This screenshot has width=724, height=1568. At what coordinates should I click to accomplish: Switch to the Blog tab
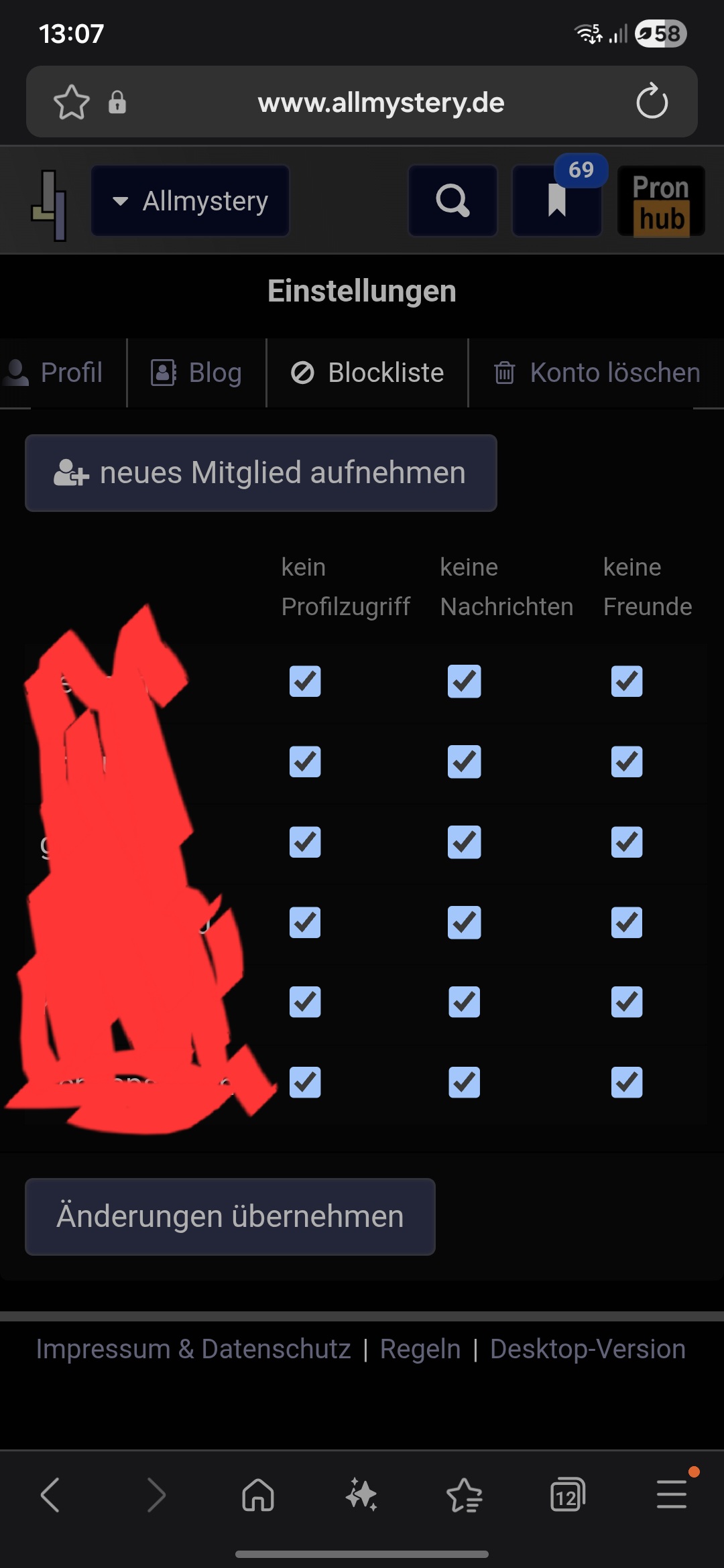196,373
